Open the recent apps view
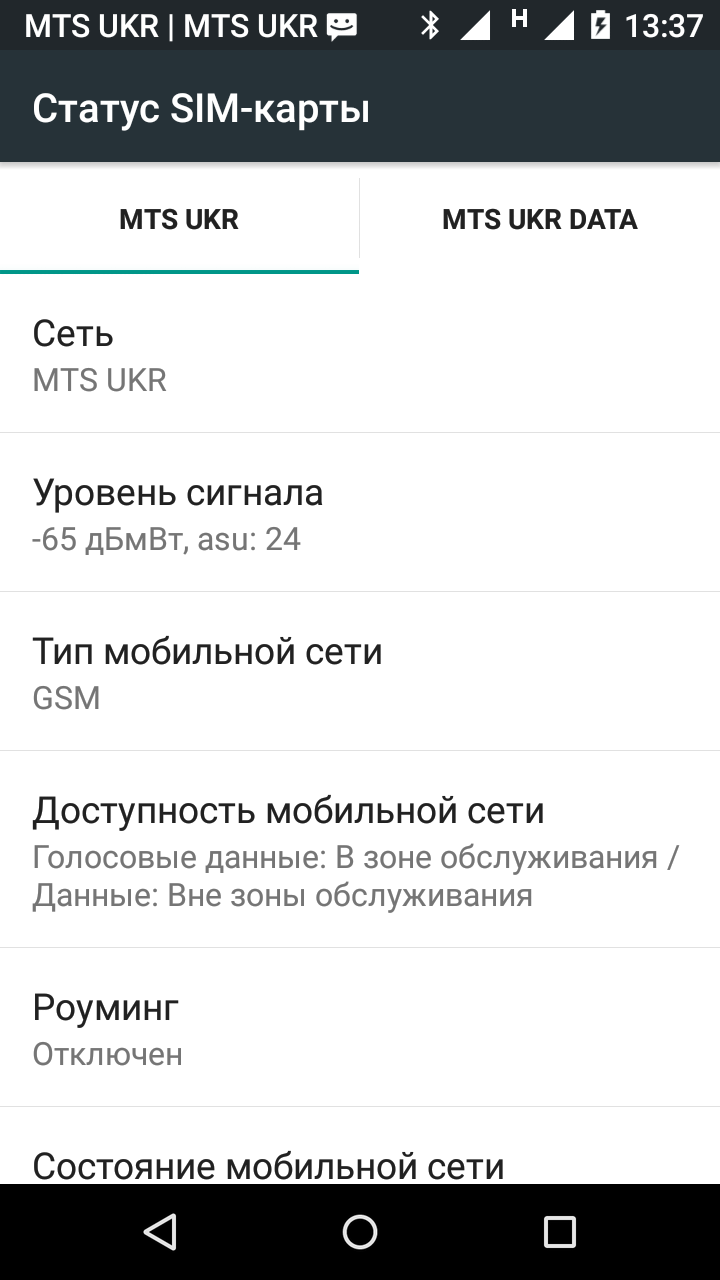Viewport: 720px width, 1280px height. tap(560, 1232)
